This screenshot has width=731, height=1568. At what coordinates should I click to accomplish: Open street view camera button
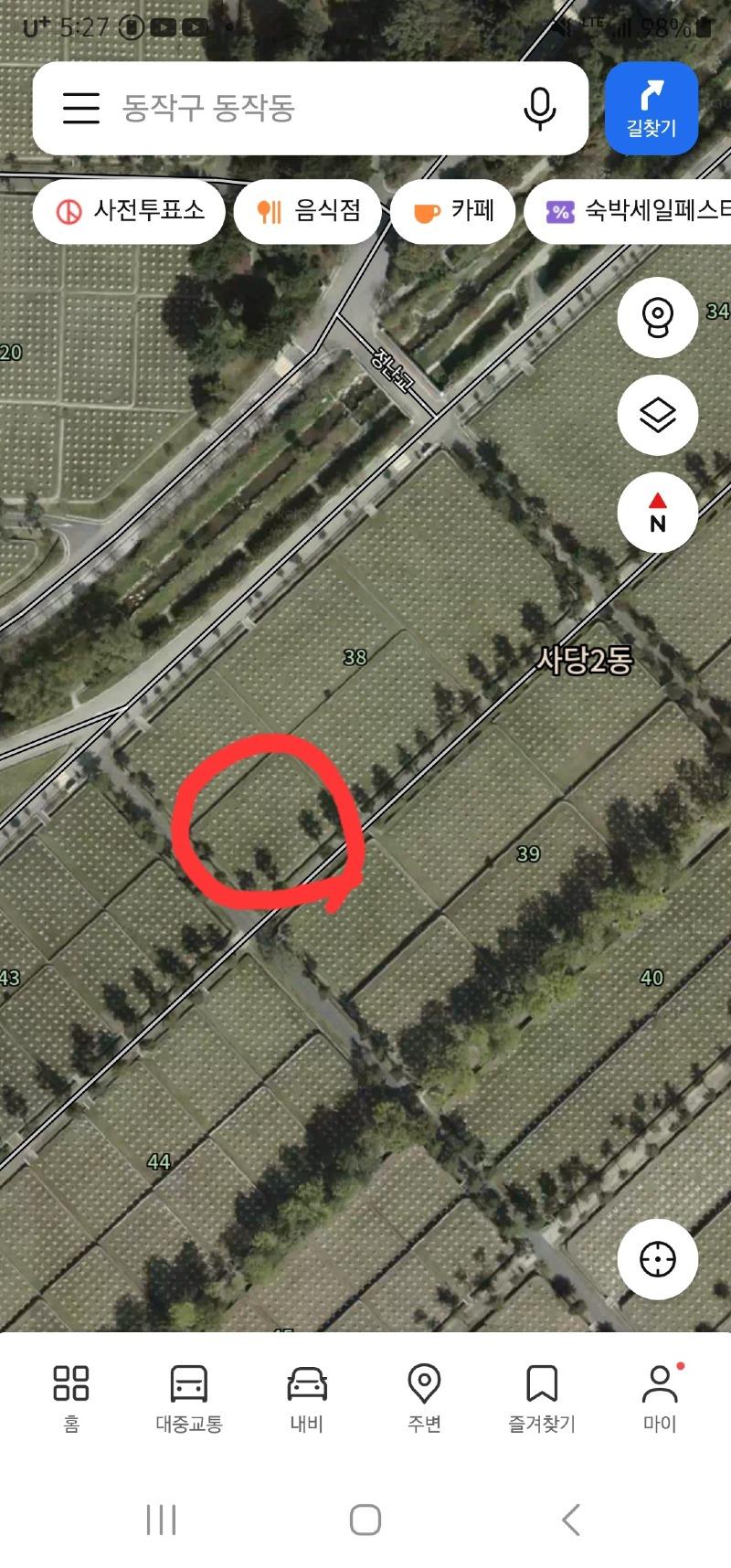tap(657, 317)
